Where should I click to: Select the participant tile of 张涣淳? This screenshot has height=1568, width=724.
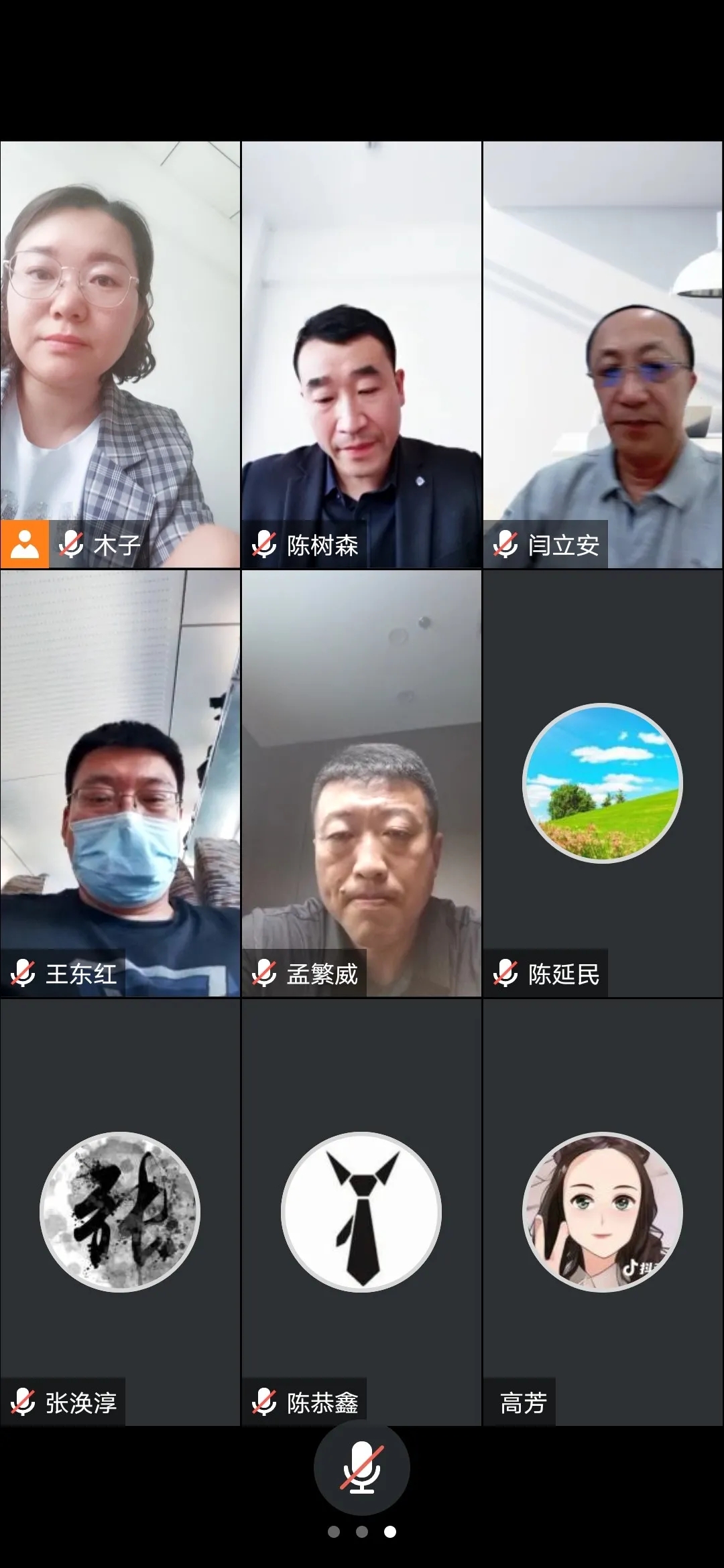120,1212
